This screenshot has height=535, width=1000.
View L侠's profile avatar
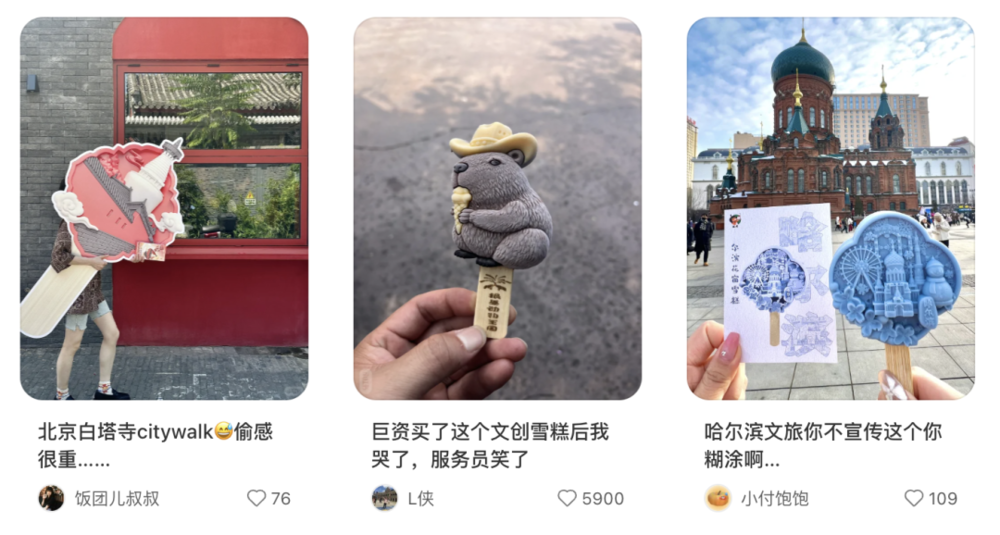pos(384,498)
